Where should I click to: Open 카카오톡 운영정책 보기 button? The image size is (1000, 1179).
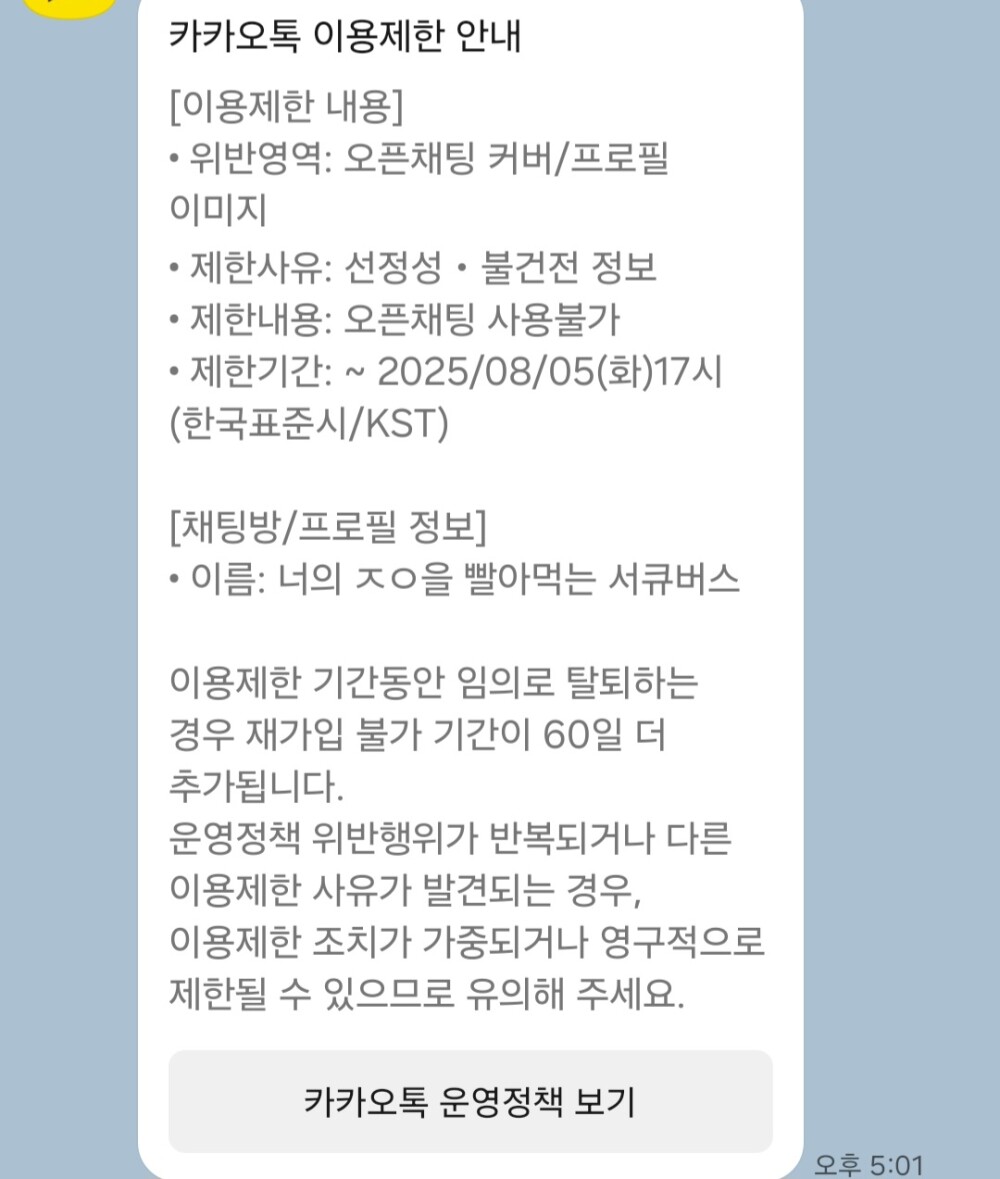pyautogui.click(x=470, y=1101)
